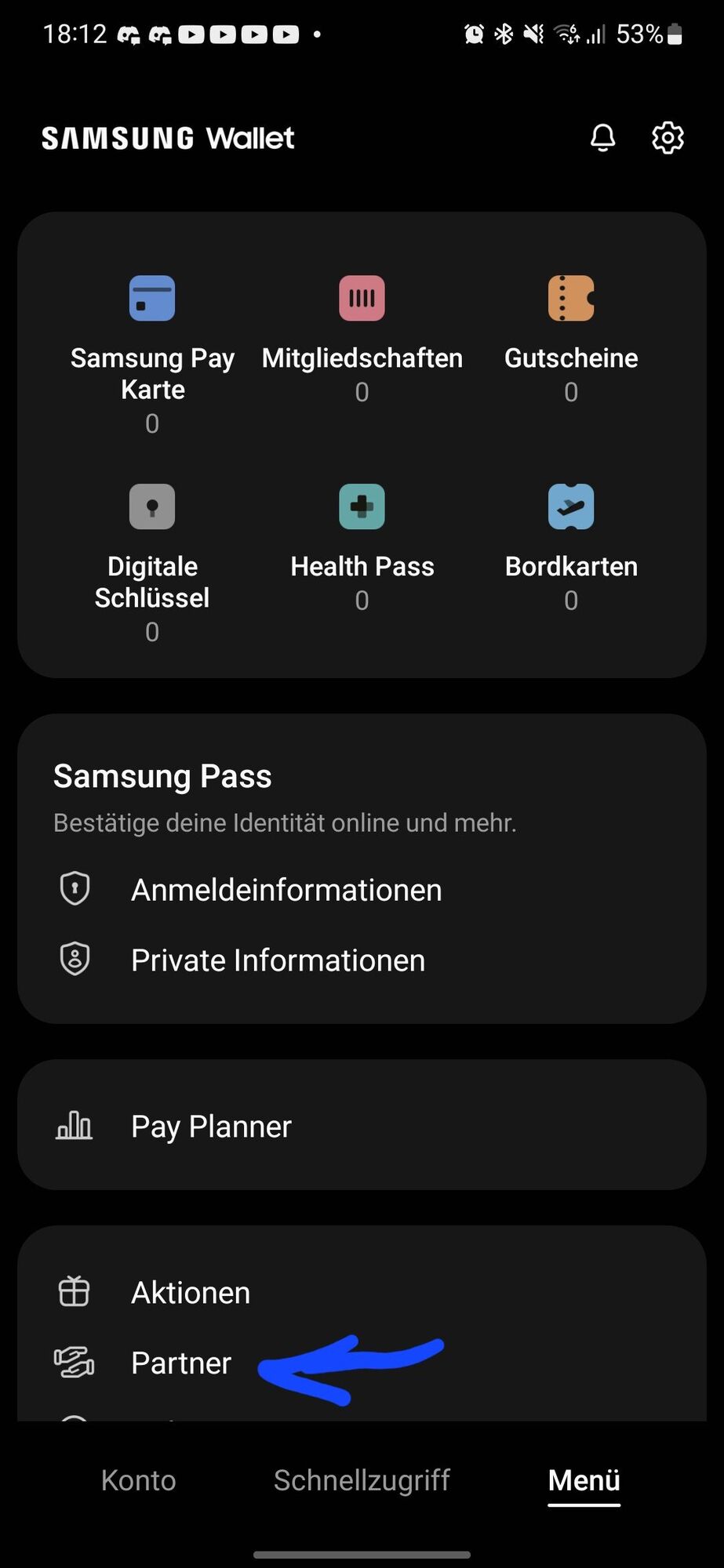Open Pay Planner
724x1568 pixels.
pyautogui.click(x=211, y=1127)
